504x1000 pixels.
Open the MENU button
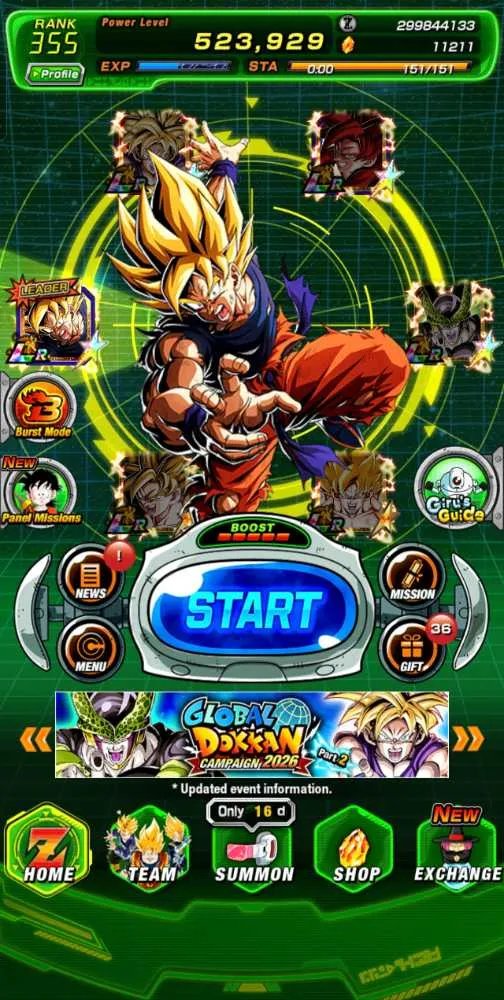90,649
